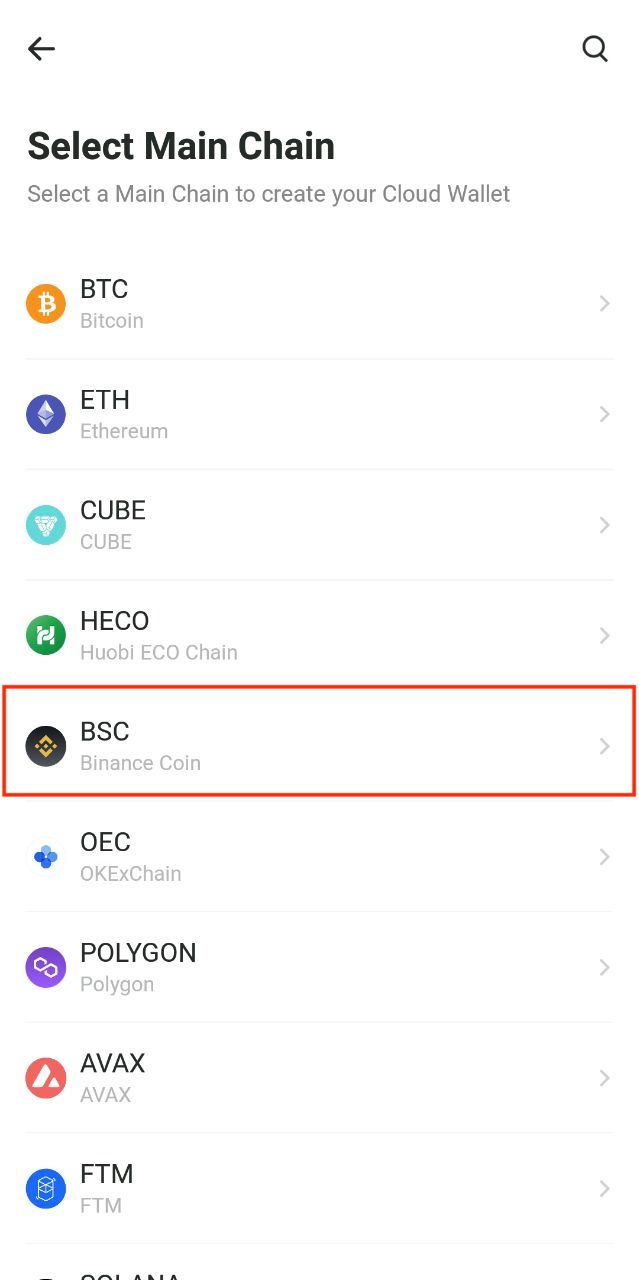Open the search magnifier icon
This screenshot has height=1280, width=639.
595,48
